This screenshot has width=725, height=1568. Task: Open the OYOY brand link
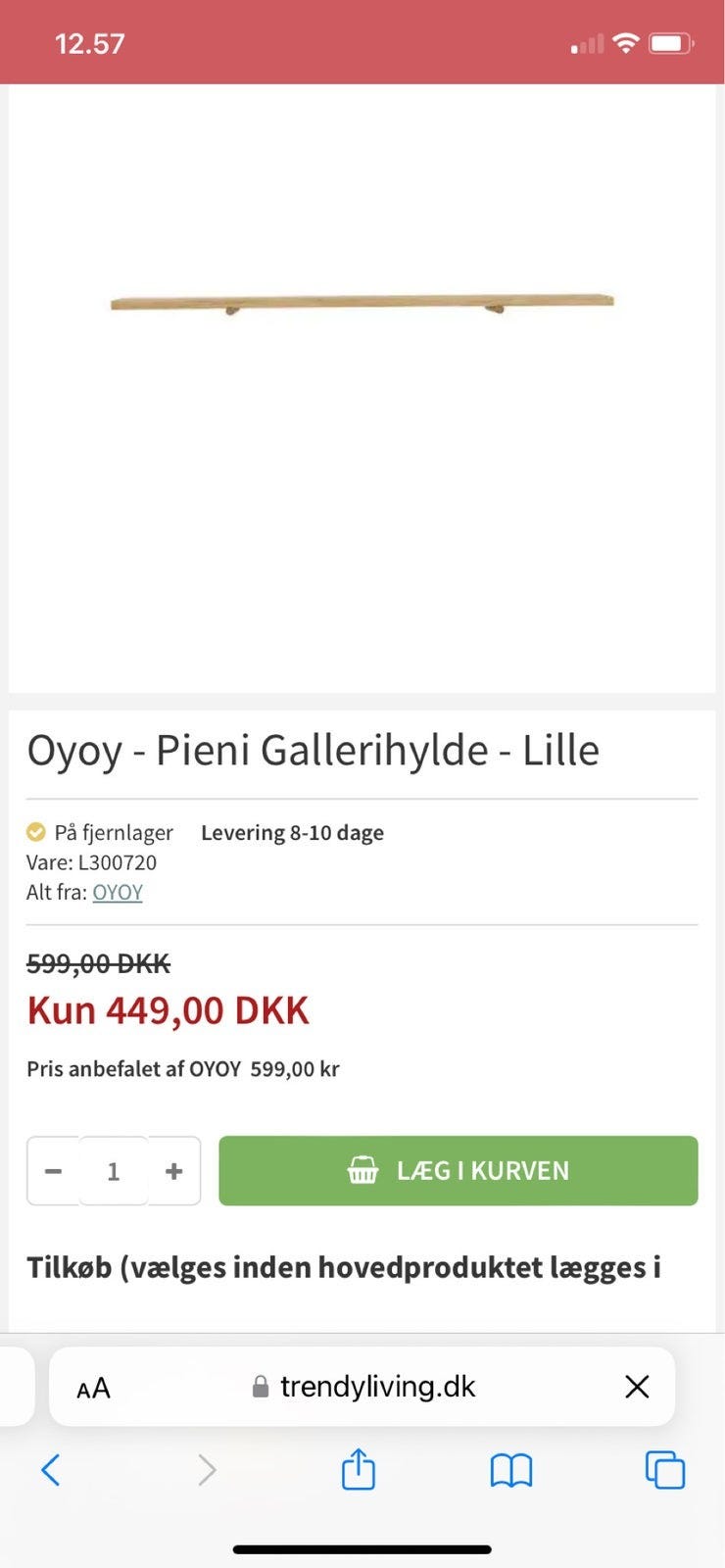click(118, 893)
